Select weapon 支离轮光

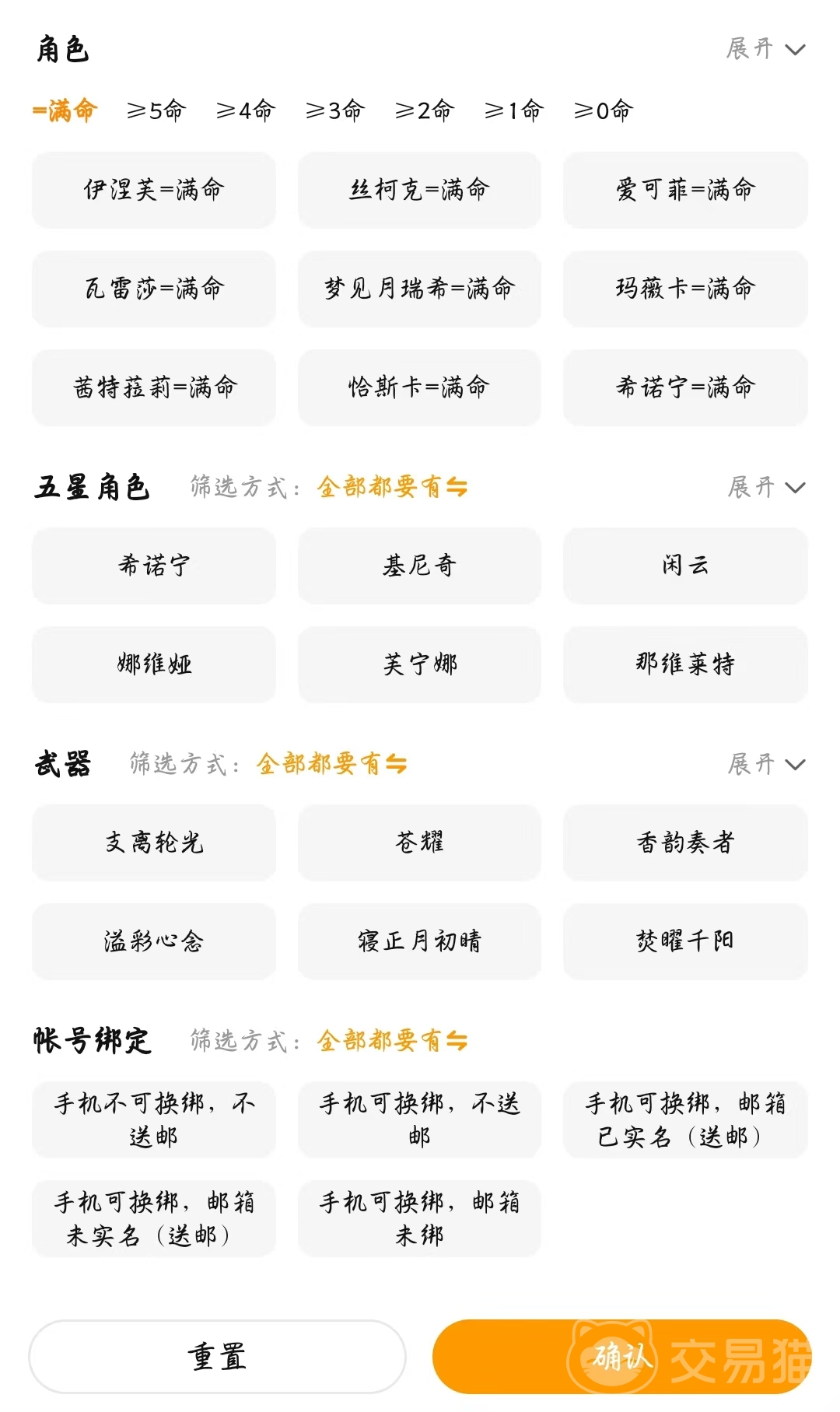(x=154, y=843)
